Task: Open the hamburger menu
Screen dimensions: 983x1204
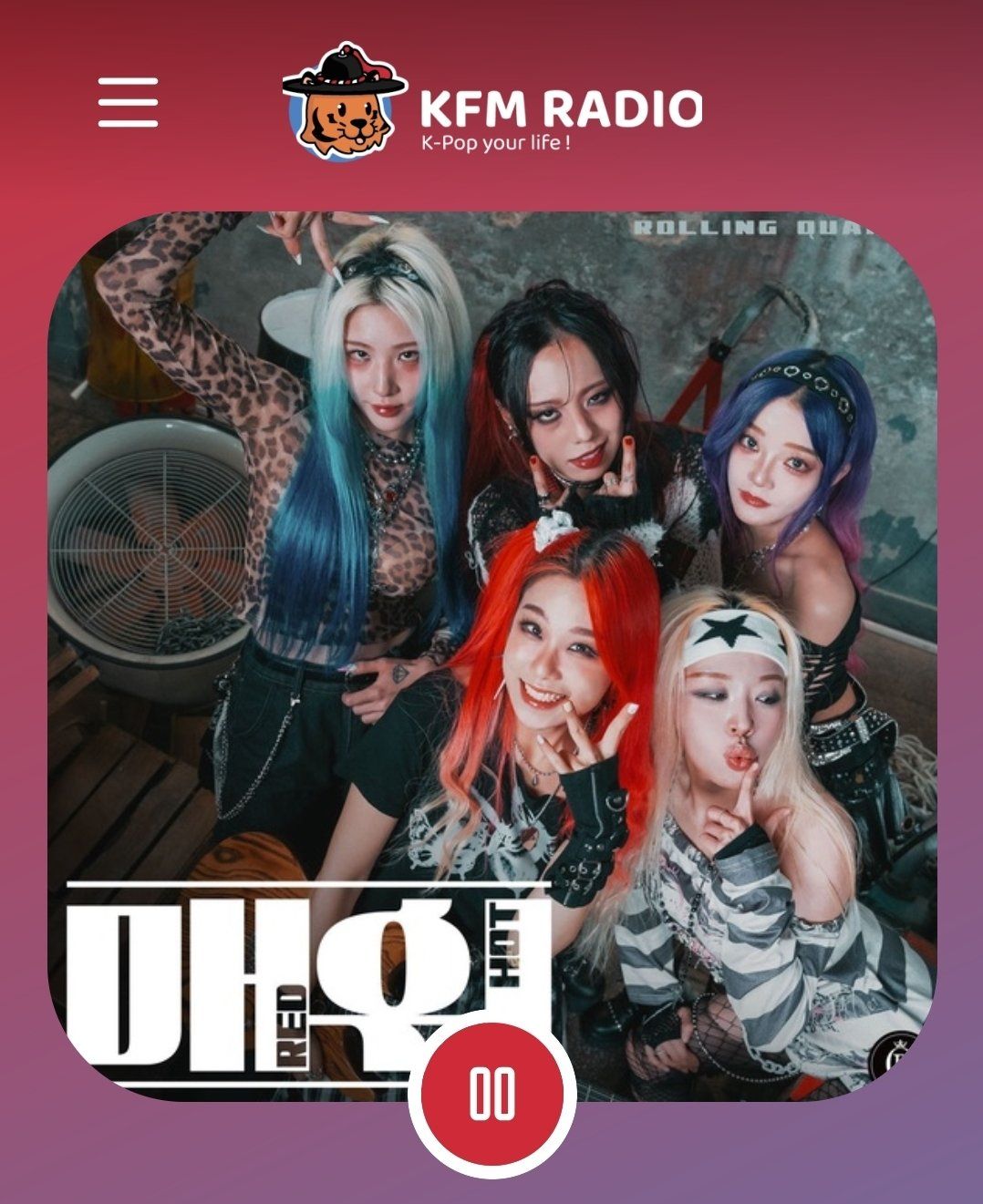Action: coord(129,102)
